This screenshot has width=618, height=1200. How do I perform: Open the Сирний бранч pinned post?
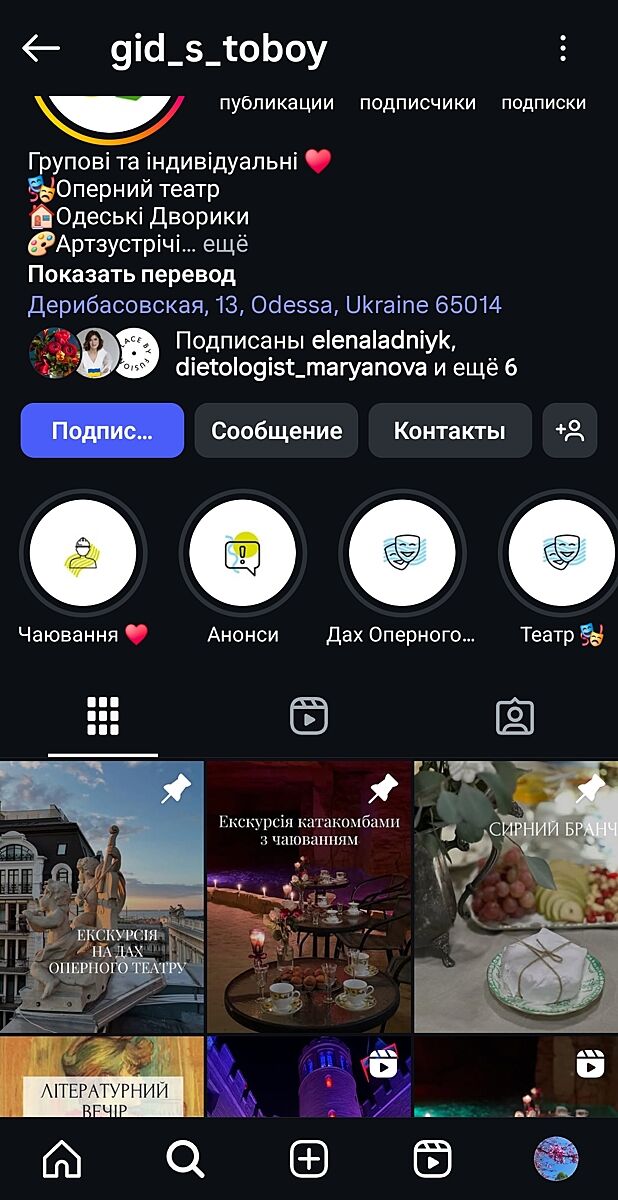click(x=516, y=897)
